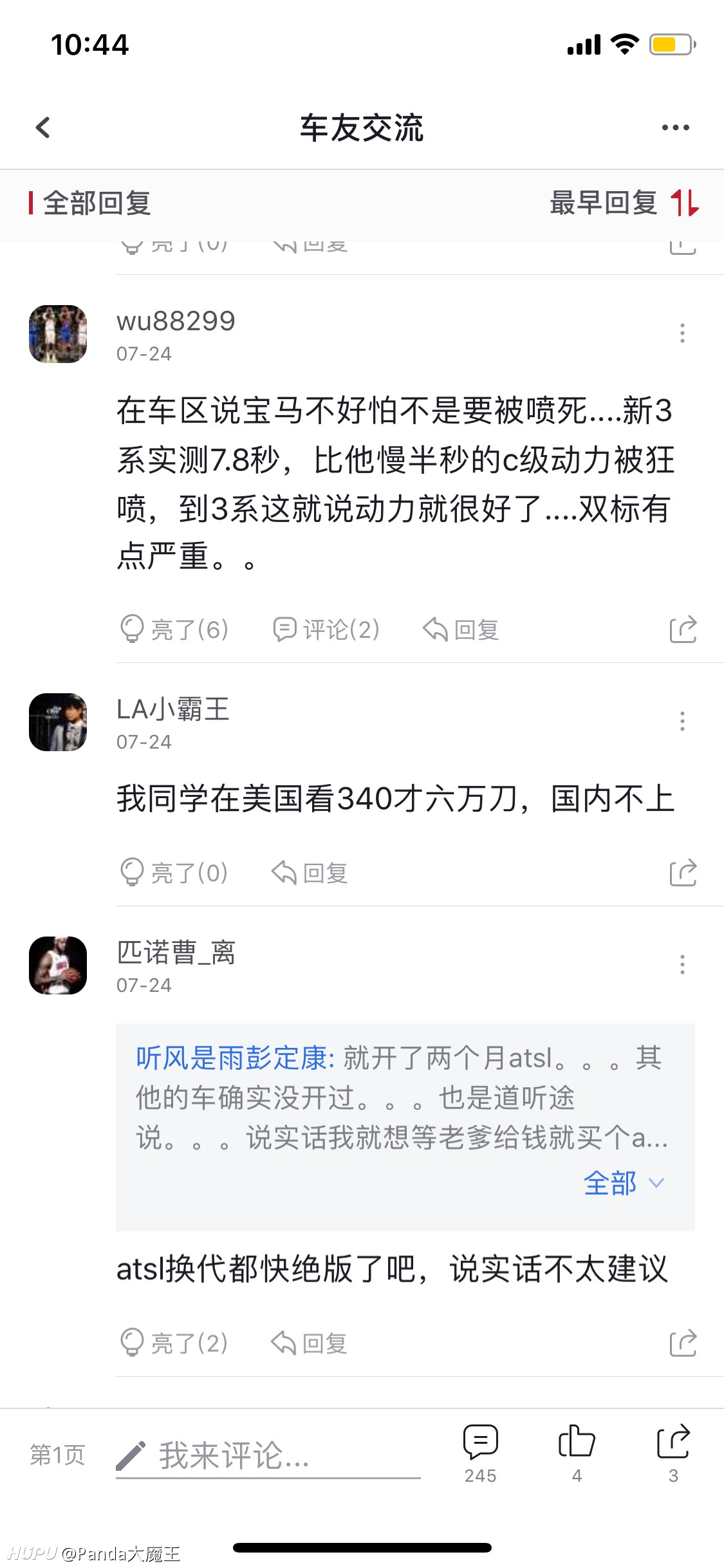Screen dimensions: 724x1568
Task: Share wu88299's reply
Action: [683, 630]
